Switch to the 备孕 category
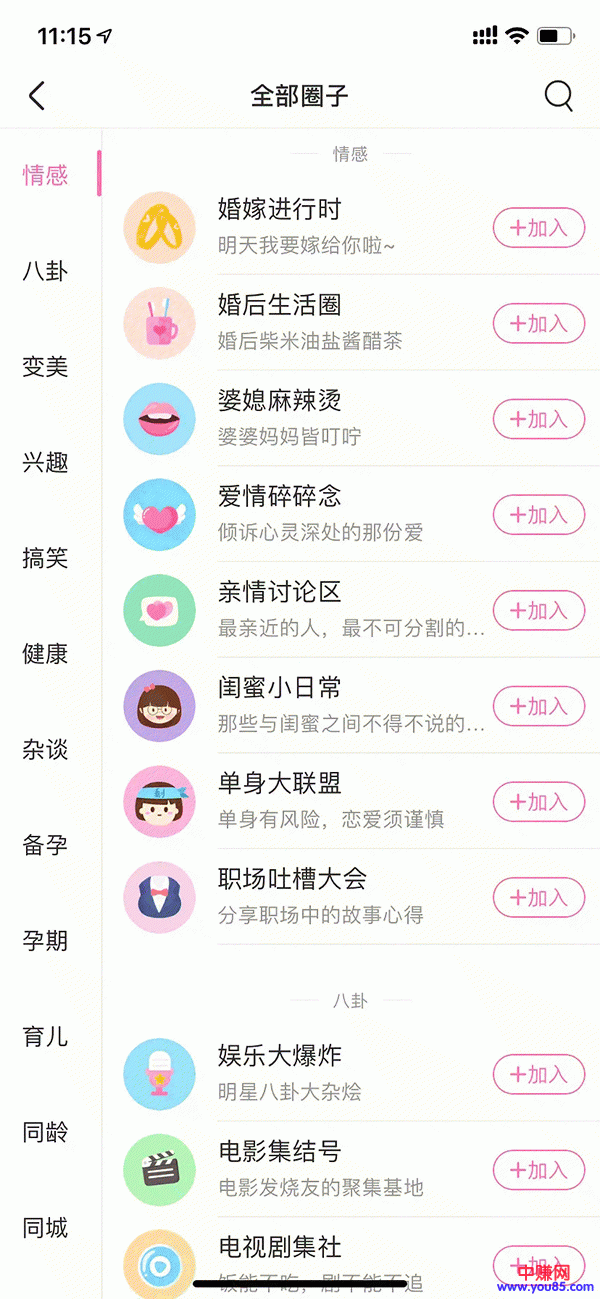The image size is (600, 1299). [x=46, y=845]
